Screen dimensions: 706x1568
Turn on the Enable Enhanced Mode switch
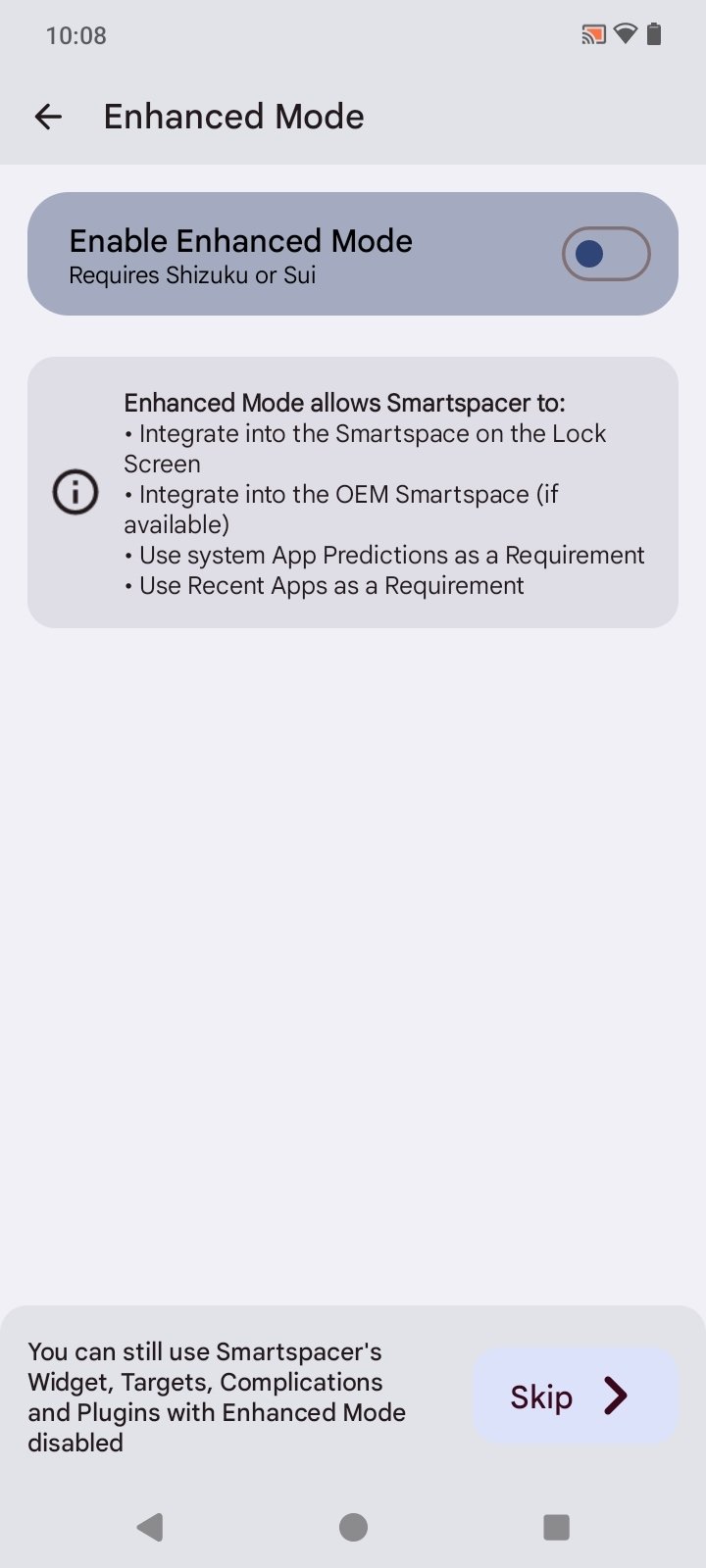coord(605,254)
